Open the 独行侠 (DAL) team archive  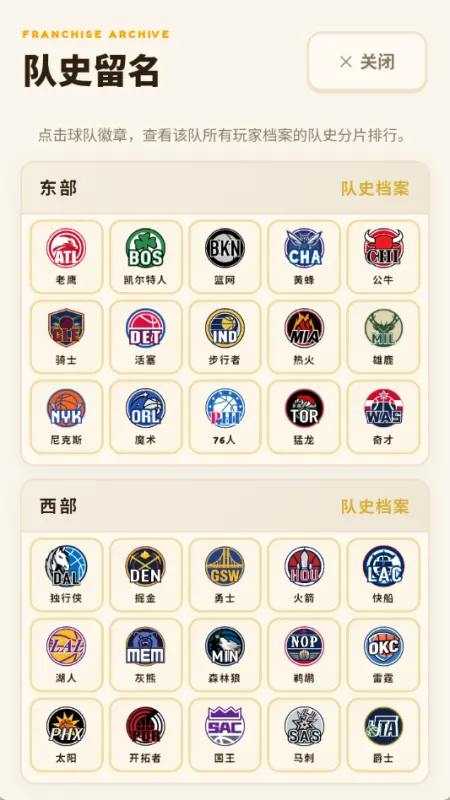66,575
